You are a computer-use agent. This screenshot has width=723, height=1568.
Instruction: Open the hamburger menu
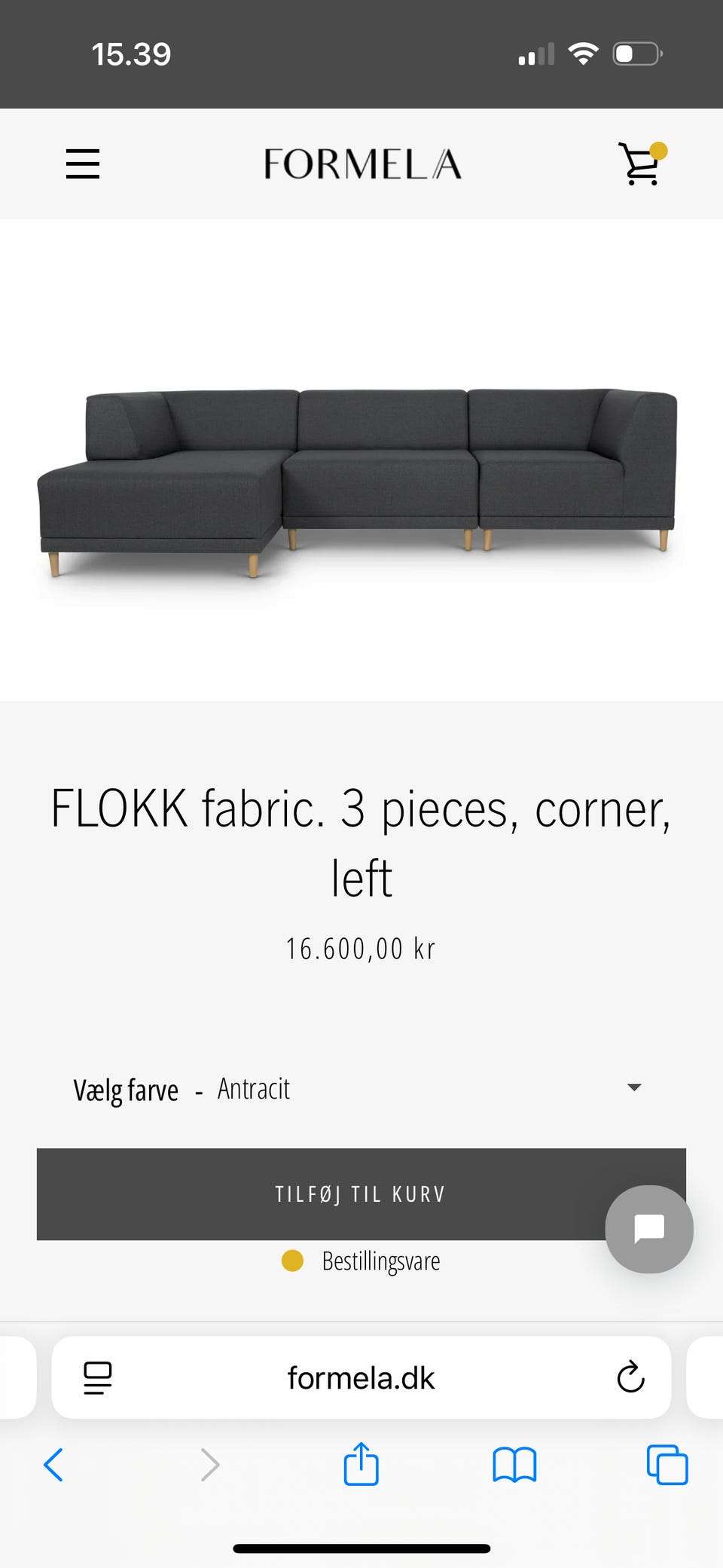point(83,164)
